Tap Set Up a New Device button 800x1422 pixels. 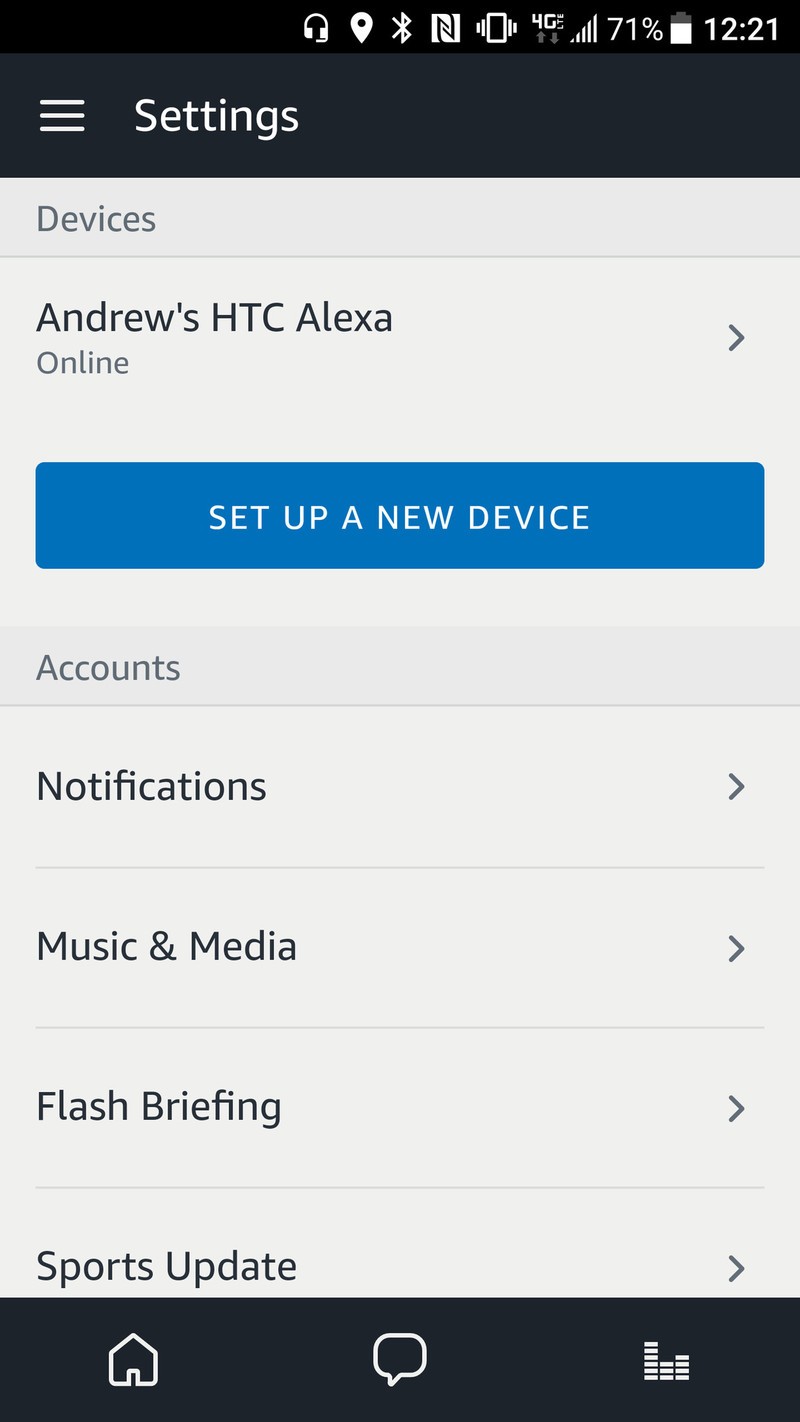[x=400, y=516]
